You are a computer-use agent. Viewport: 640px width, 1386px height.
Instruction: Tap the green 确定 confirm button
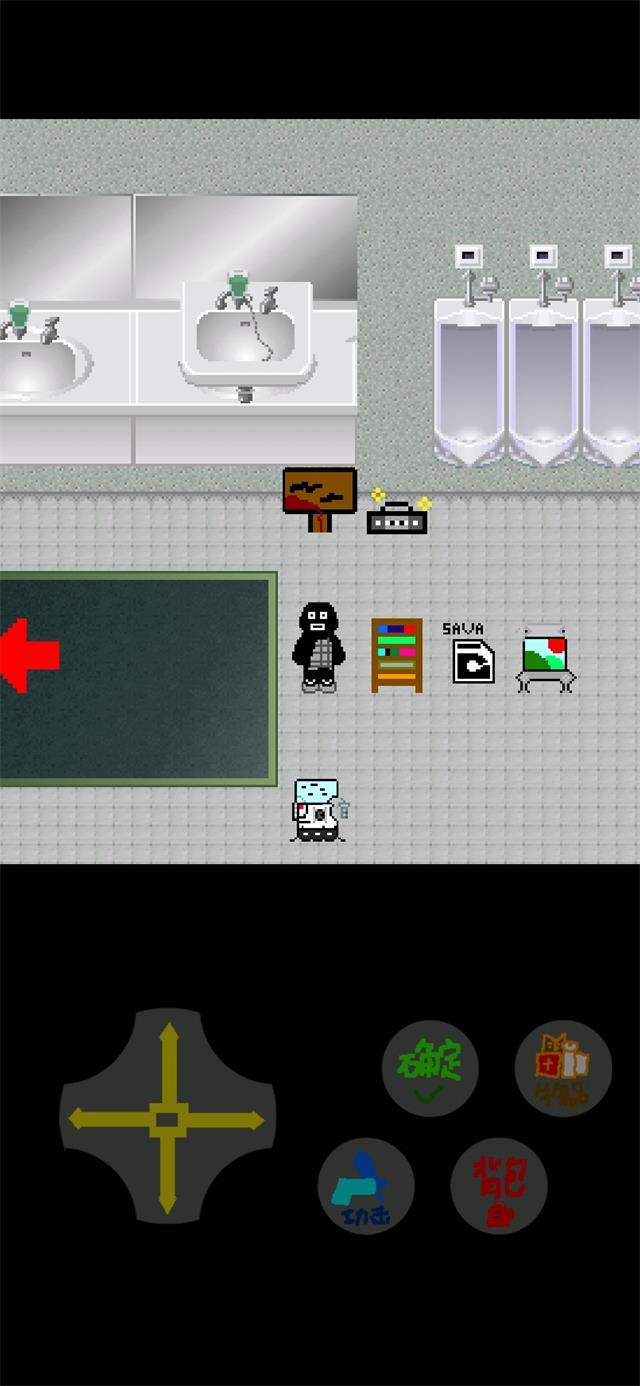tap(430, 1069)
